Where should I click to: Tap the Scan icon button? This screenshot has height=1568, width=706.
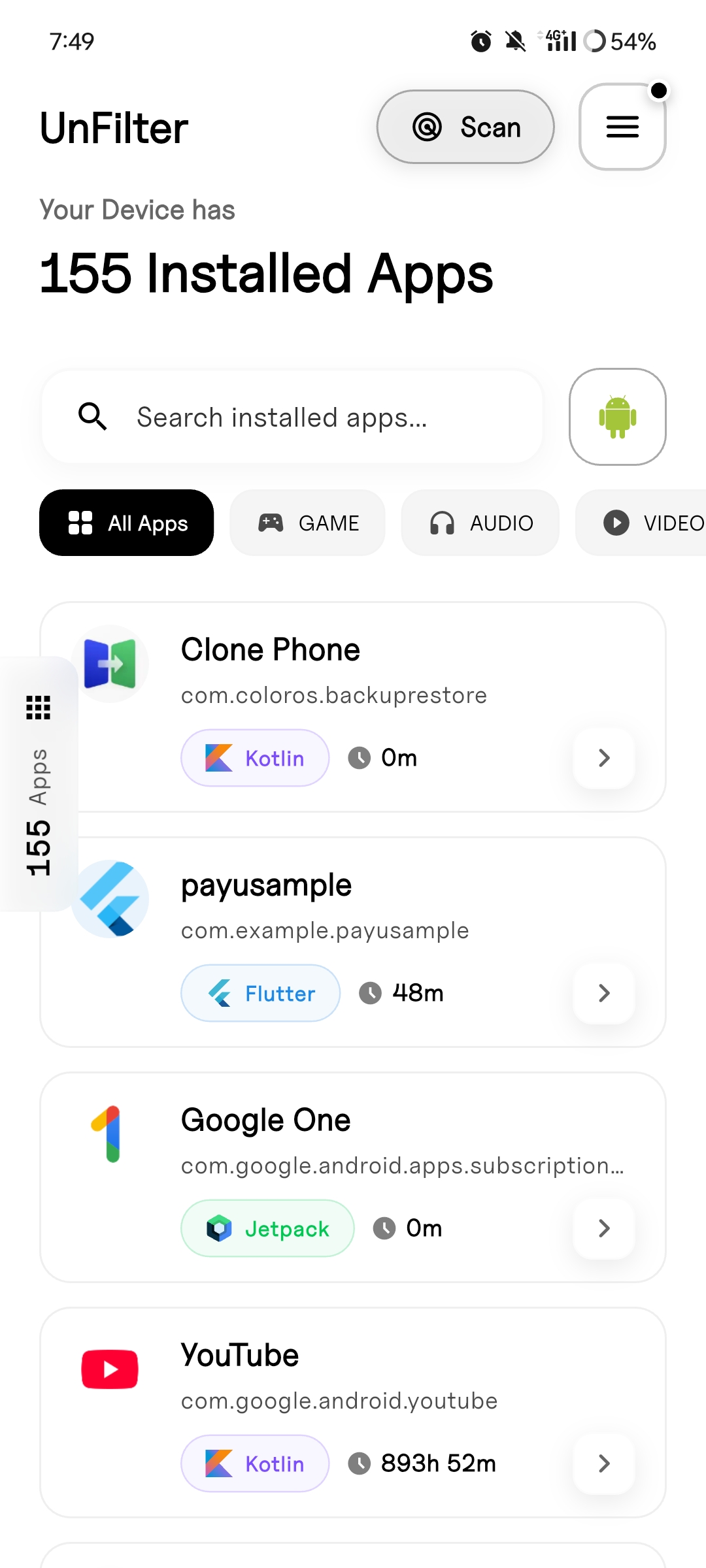pyautogui.click(x=428, y=127)
